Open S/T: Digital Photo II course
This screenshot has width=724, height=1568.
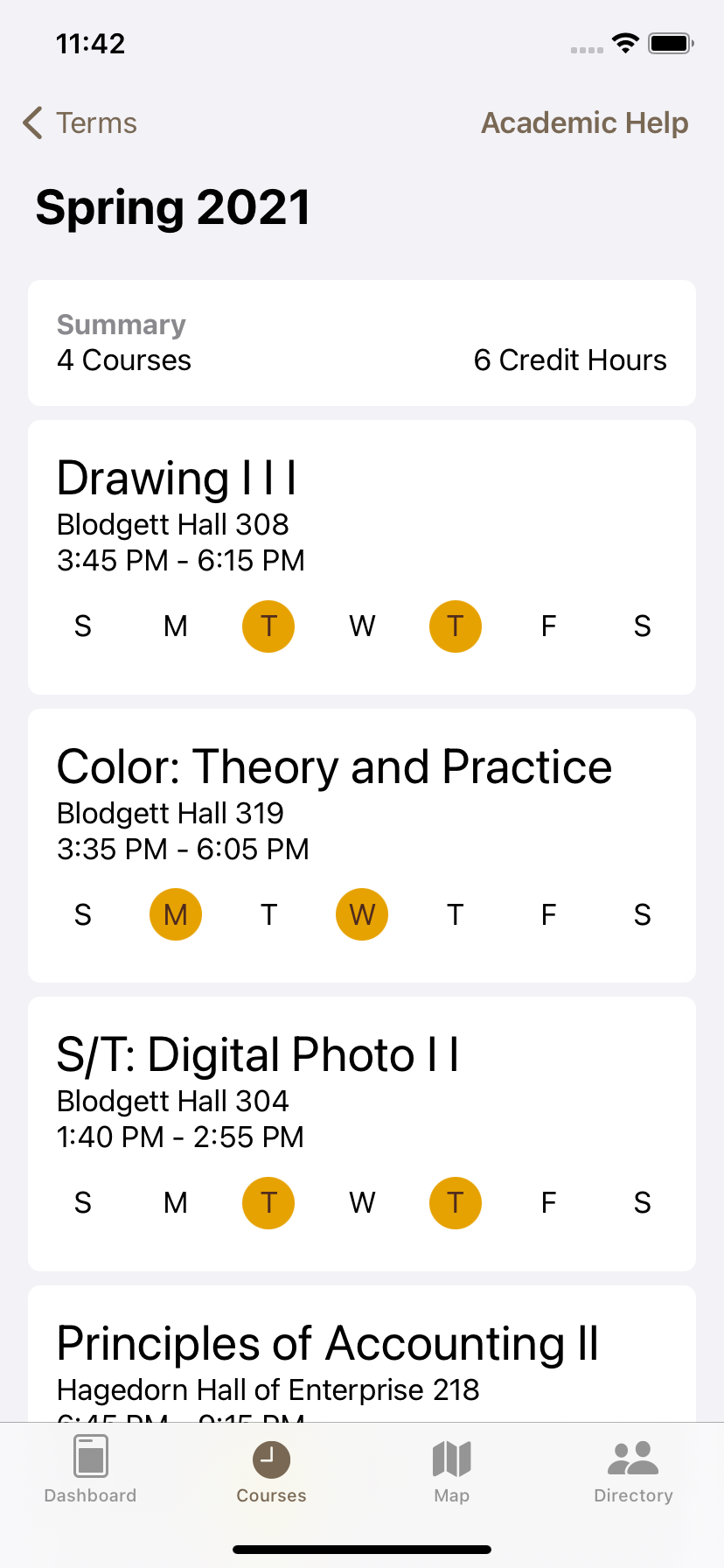click(x=362, y=1134)
